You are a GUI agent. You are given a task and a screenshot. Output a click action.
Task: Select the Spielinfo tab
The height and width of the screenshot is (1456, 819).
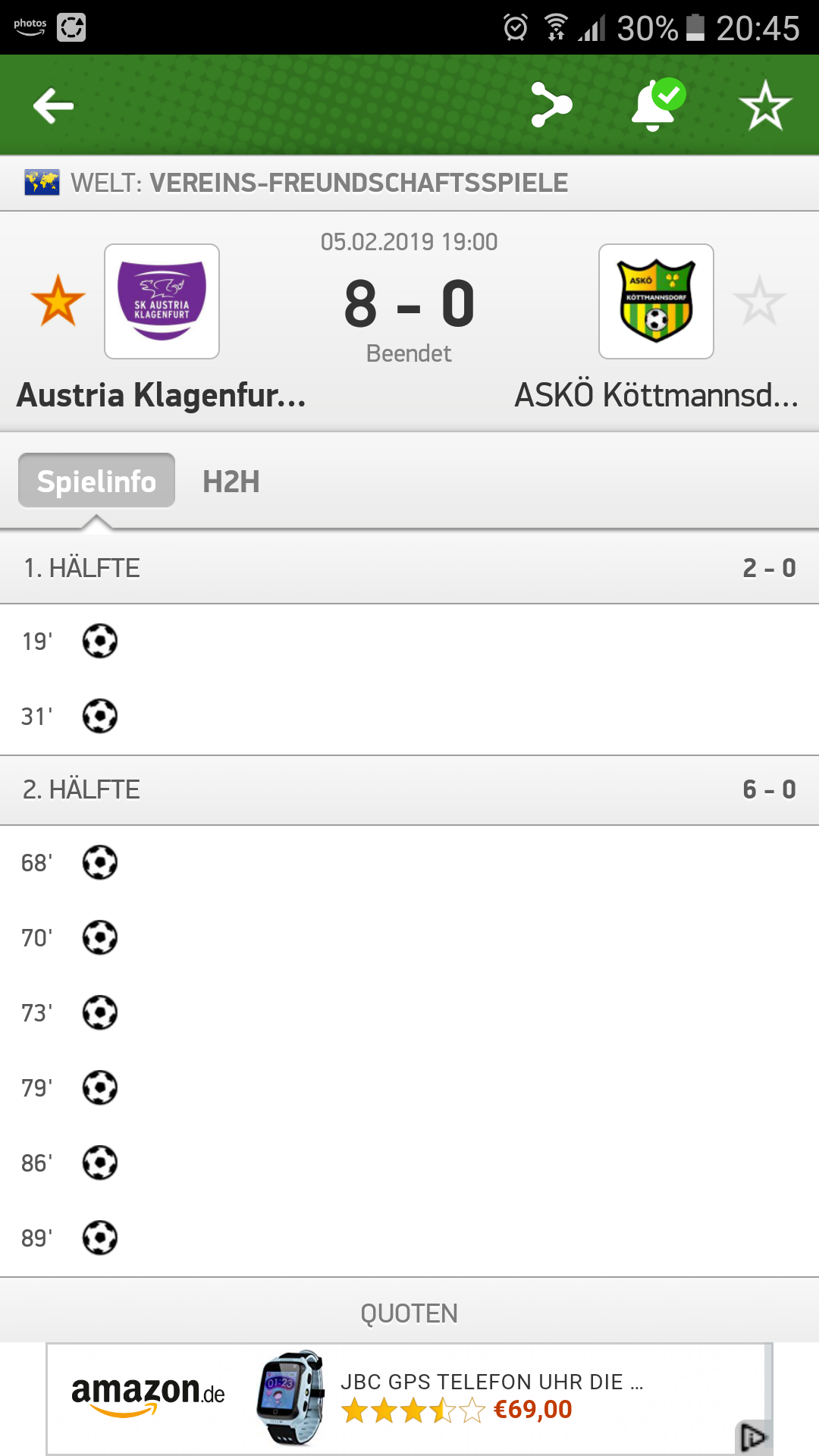point(96,481)
